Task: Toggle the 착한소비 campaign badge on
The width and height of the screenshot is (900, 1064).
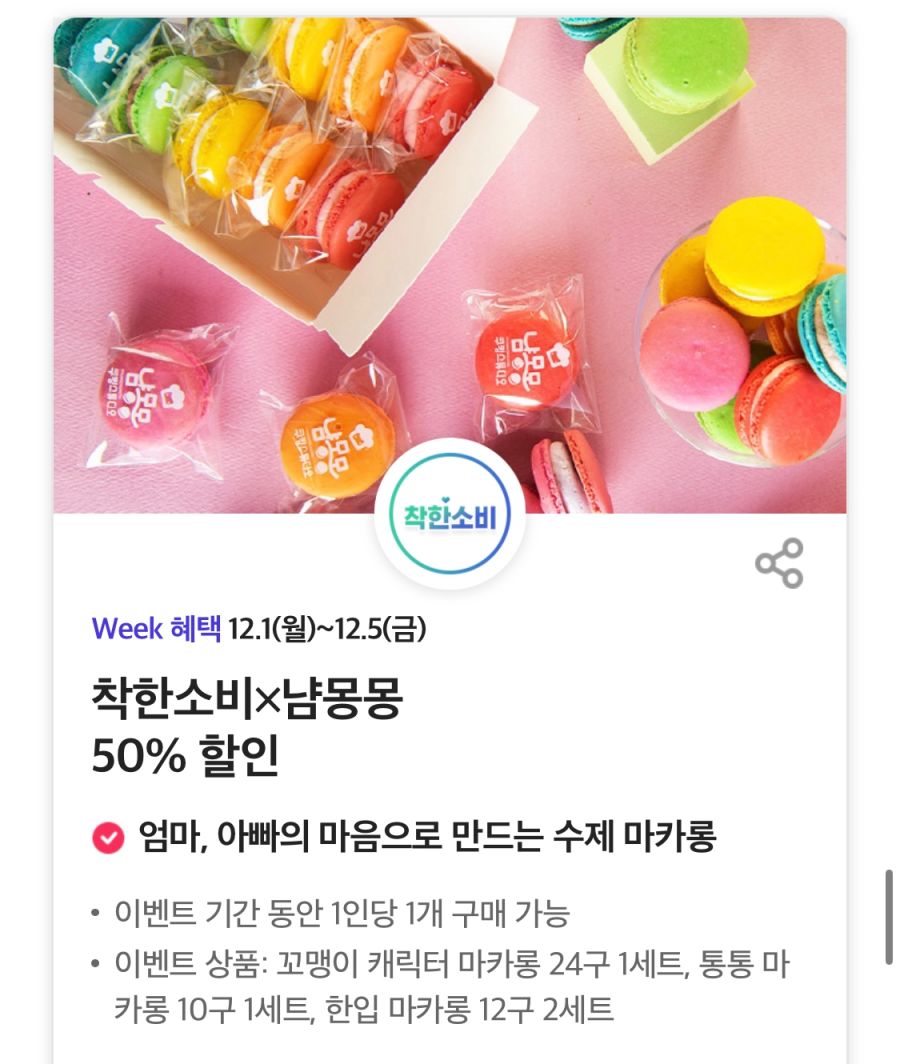Action: [x=452, y=516]
